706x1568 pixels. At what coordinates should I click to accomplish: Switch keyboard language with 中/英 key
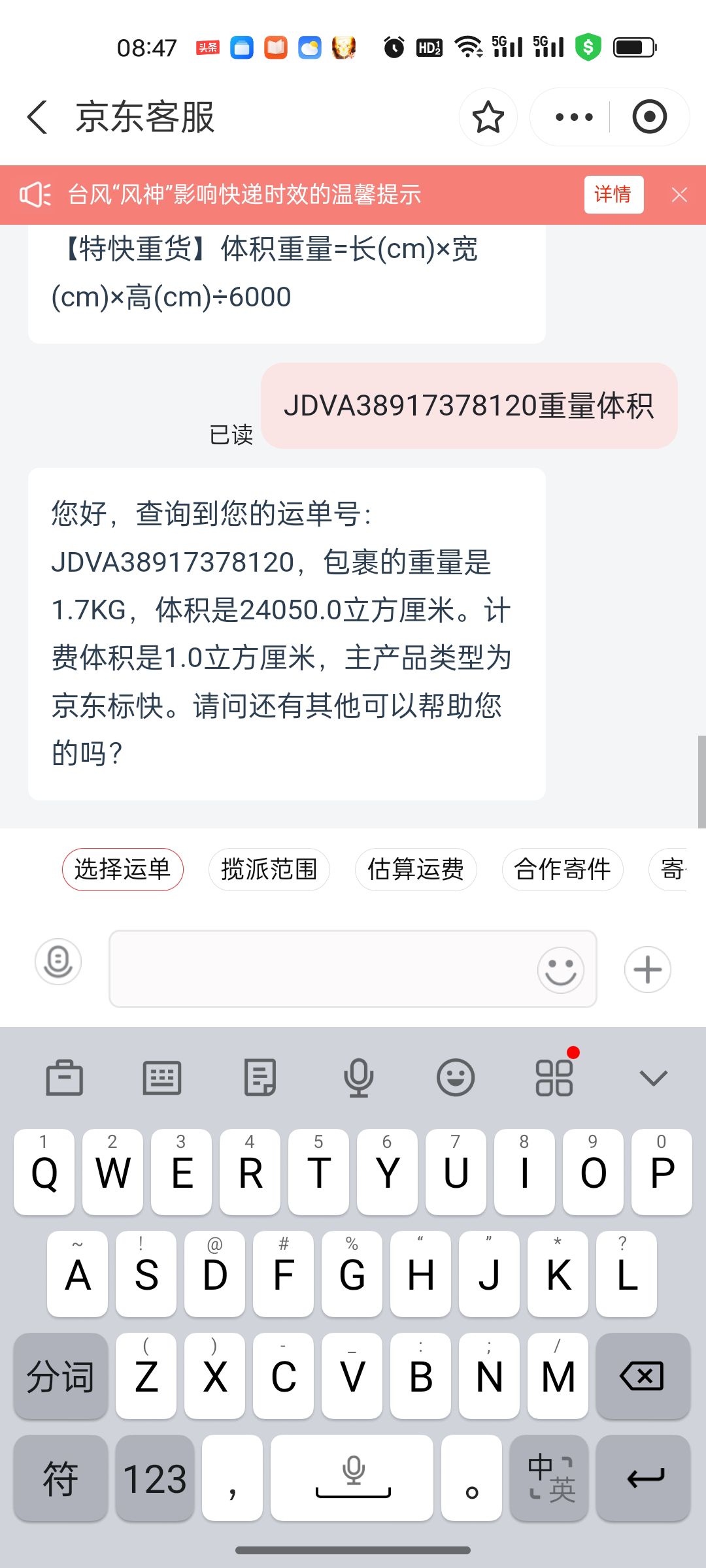point(549,1478)
